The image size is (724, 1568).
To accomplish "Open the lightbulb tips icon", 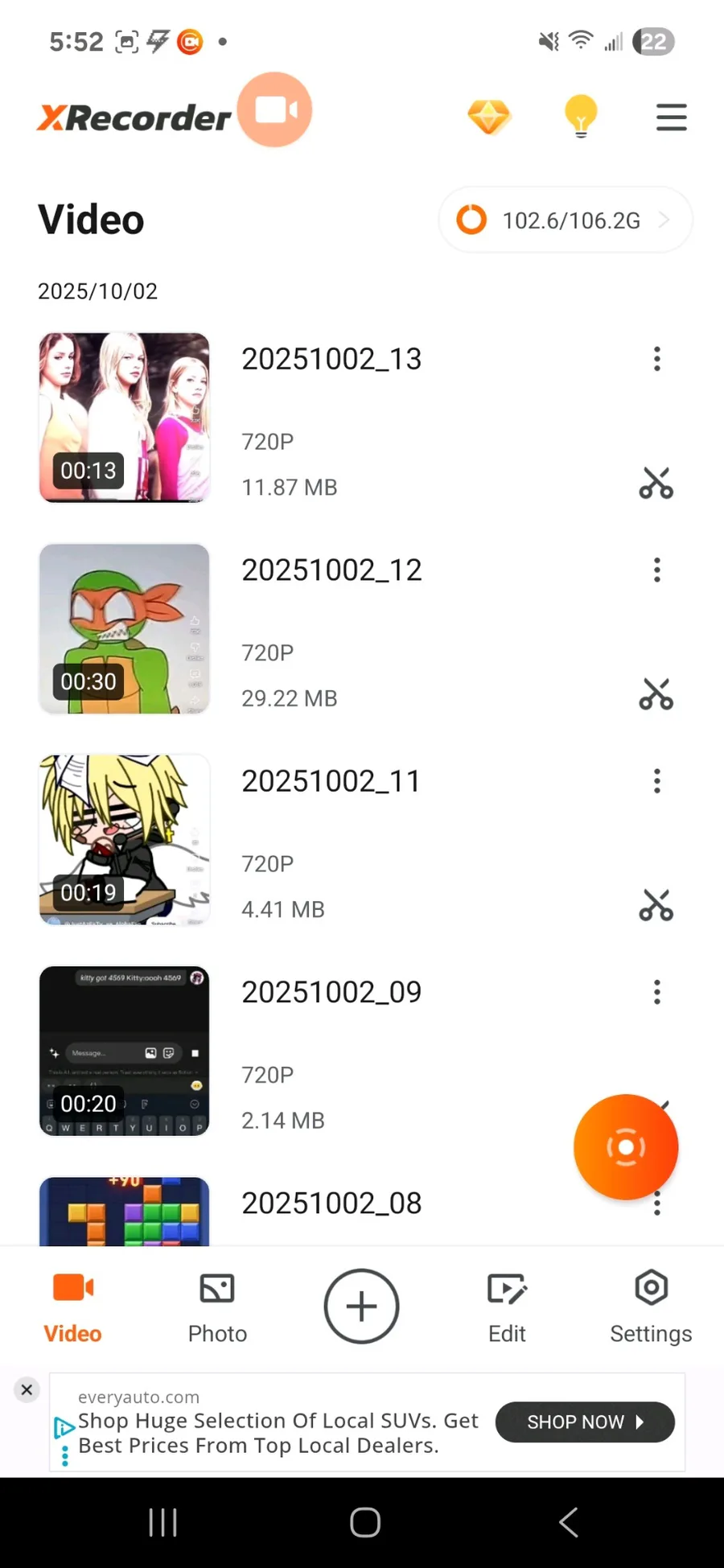I will [580, 117].
